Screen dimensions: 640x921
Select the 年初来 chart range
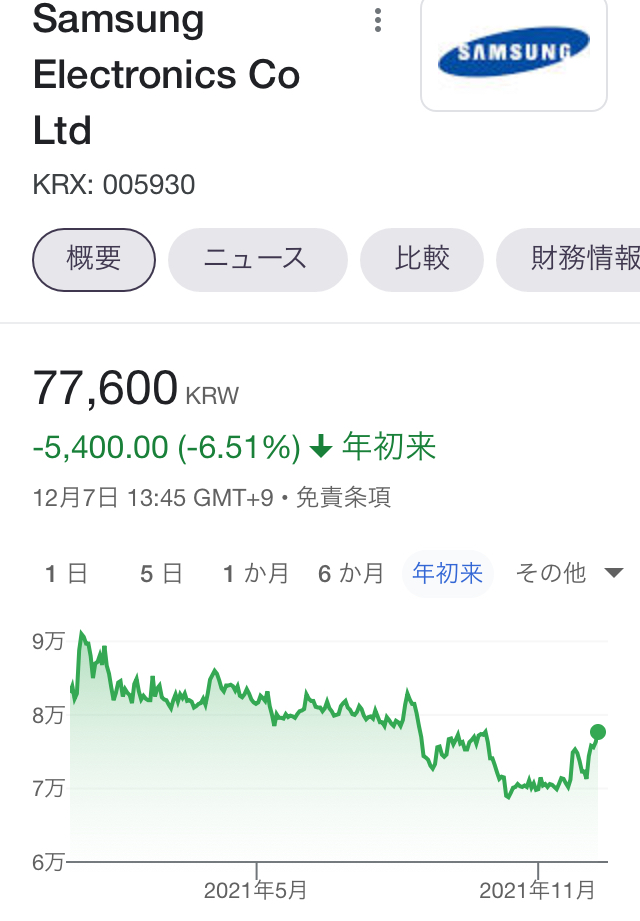click(448, 574)
